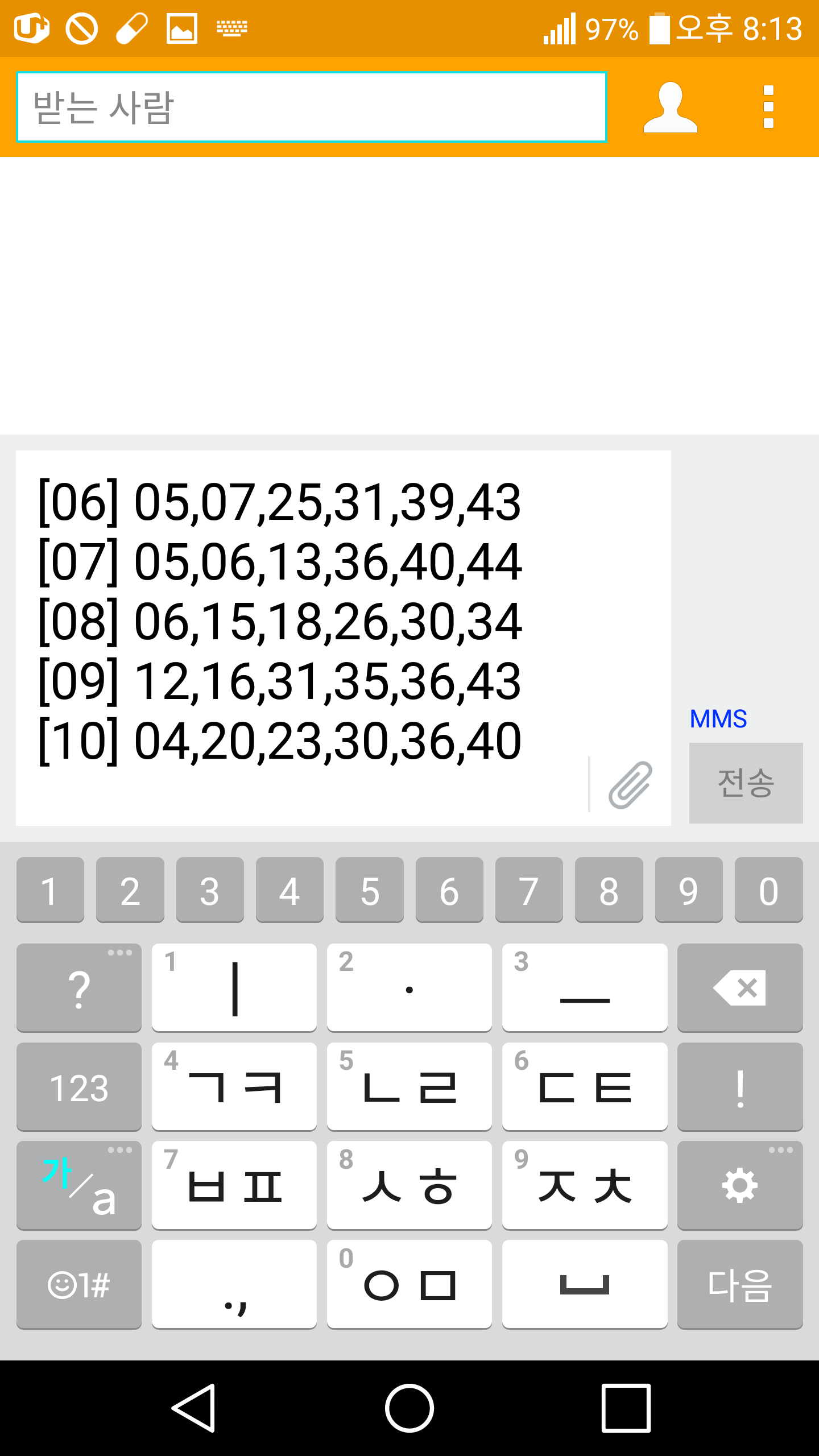Open the contacts picker icon
This screenshot has height=1456, width=819.
point(670,107)
